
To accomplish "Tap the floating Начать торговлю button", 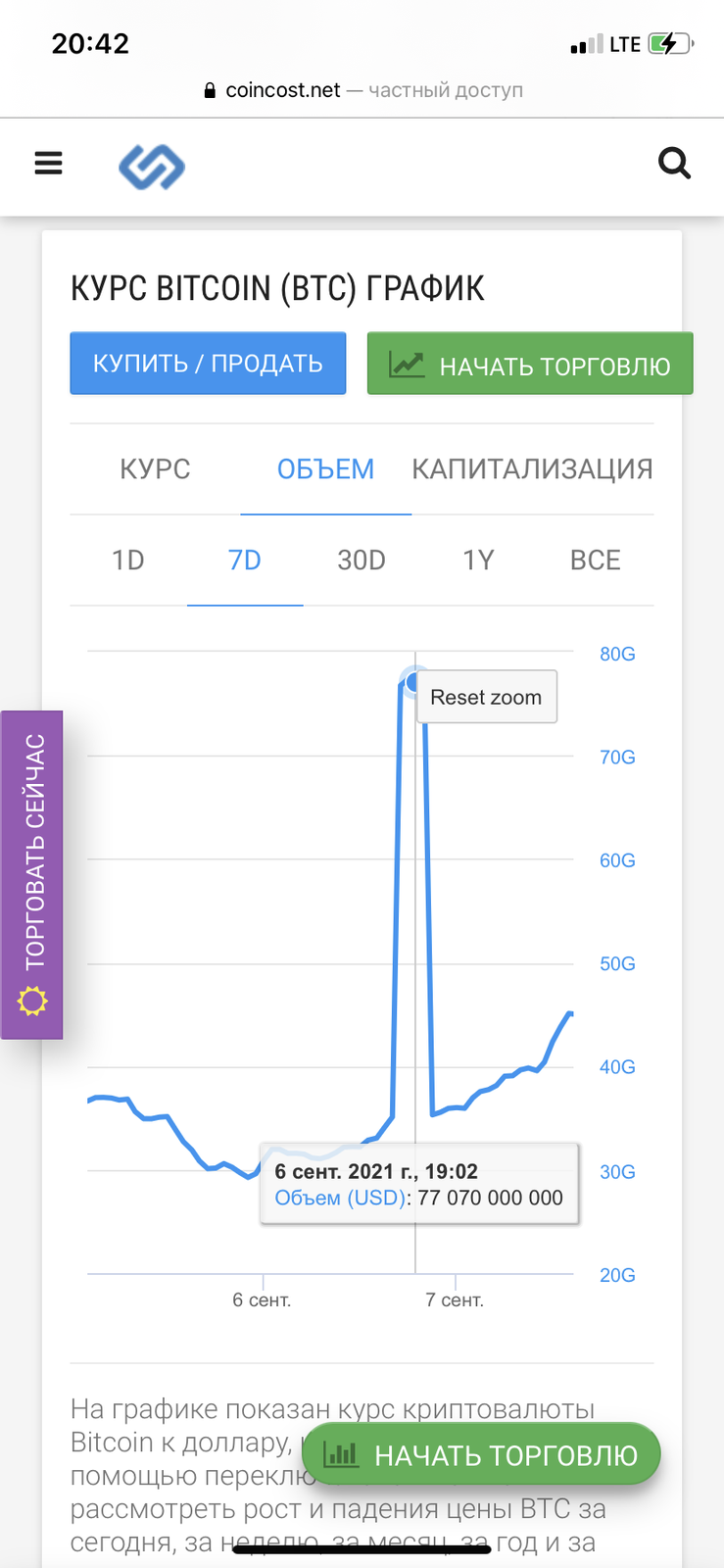I will [x=481, y=1455].
